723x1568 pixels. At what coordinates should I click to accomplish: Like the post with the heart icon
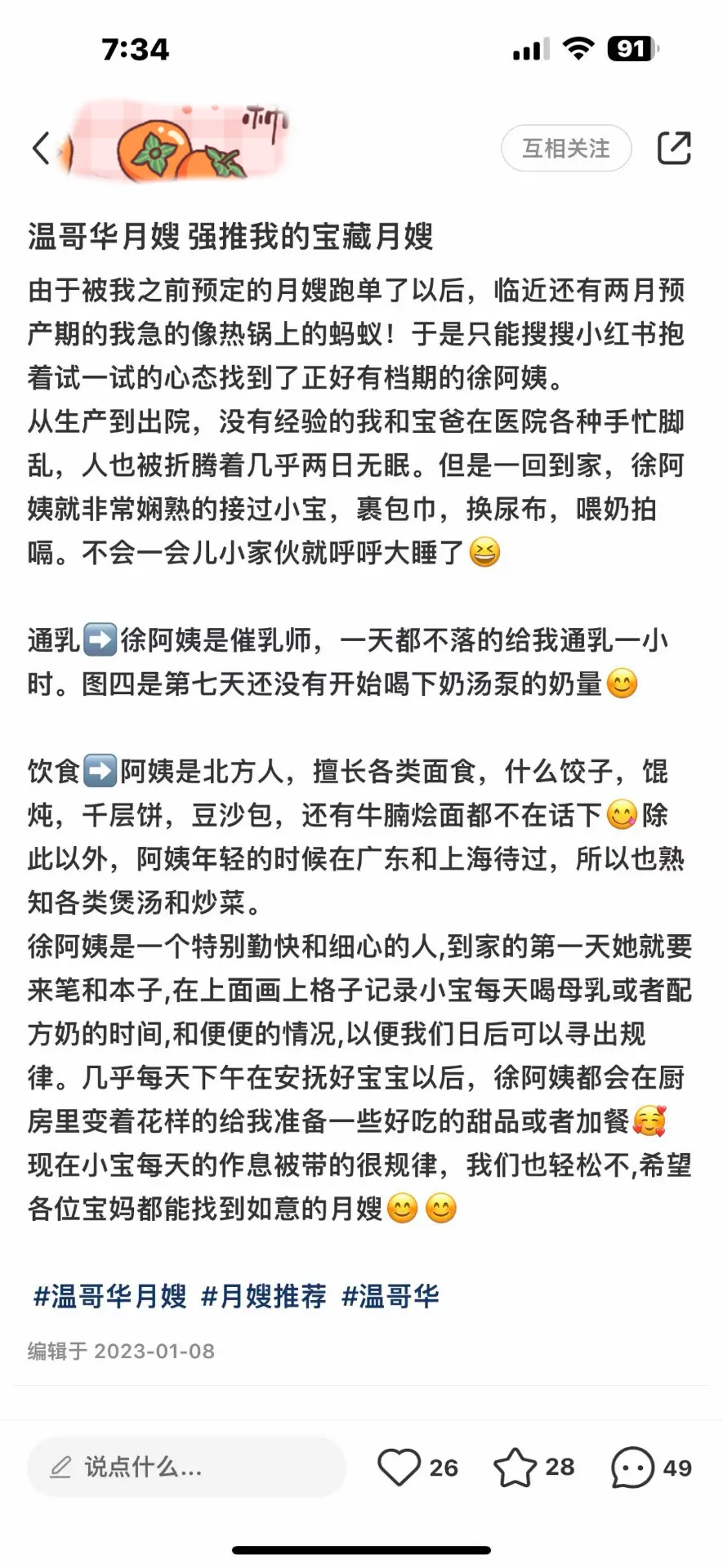point(399,1467)
